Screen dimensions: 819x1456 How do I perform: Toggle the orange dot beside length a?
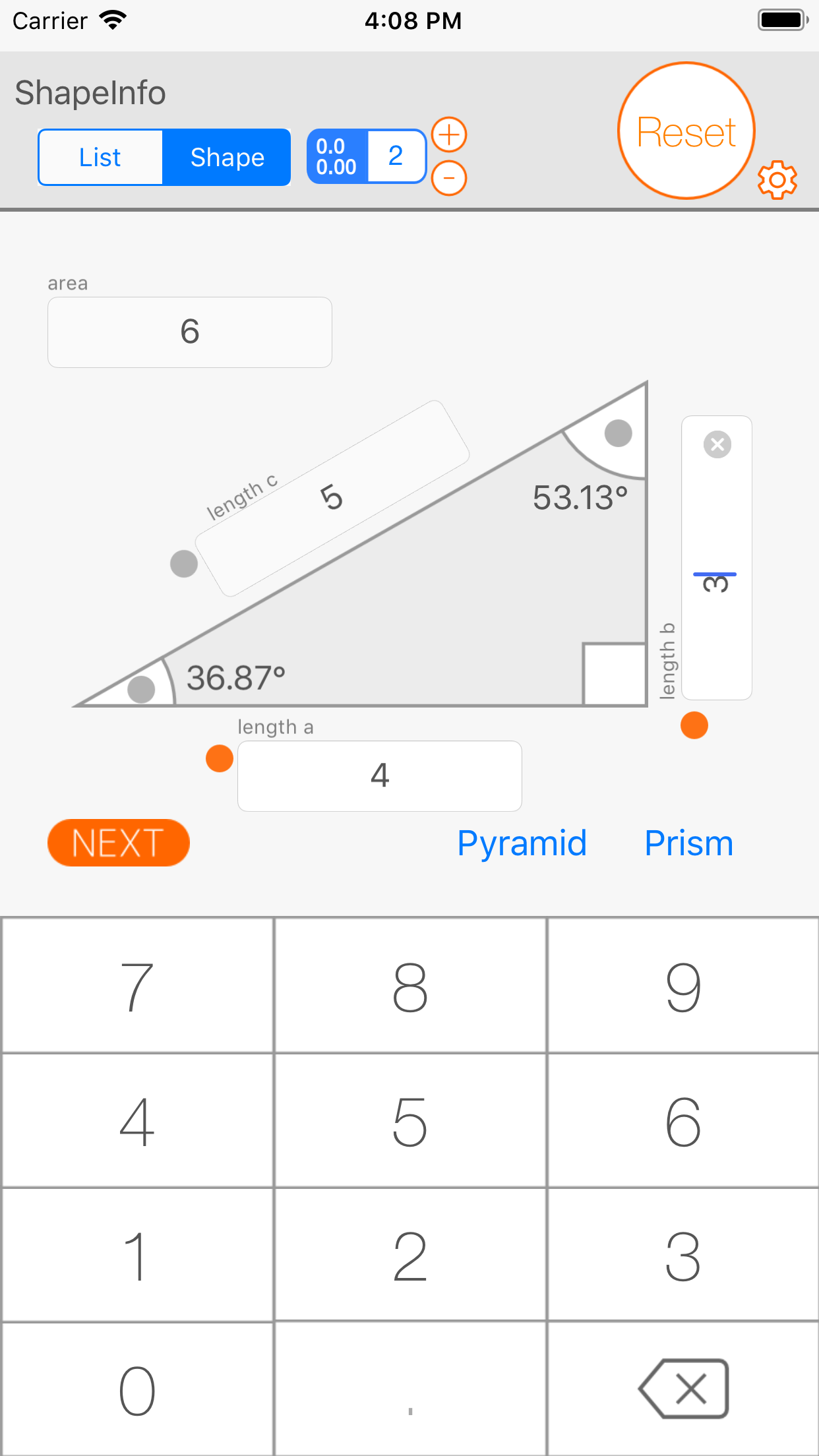tap(219, 760)
